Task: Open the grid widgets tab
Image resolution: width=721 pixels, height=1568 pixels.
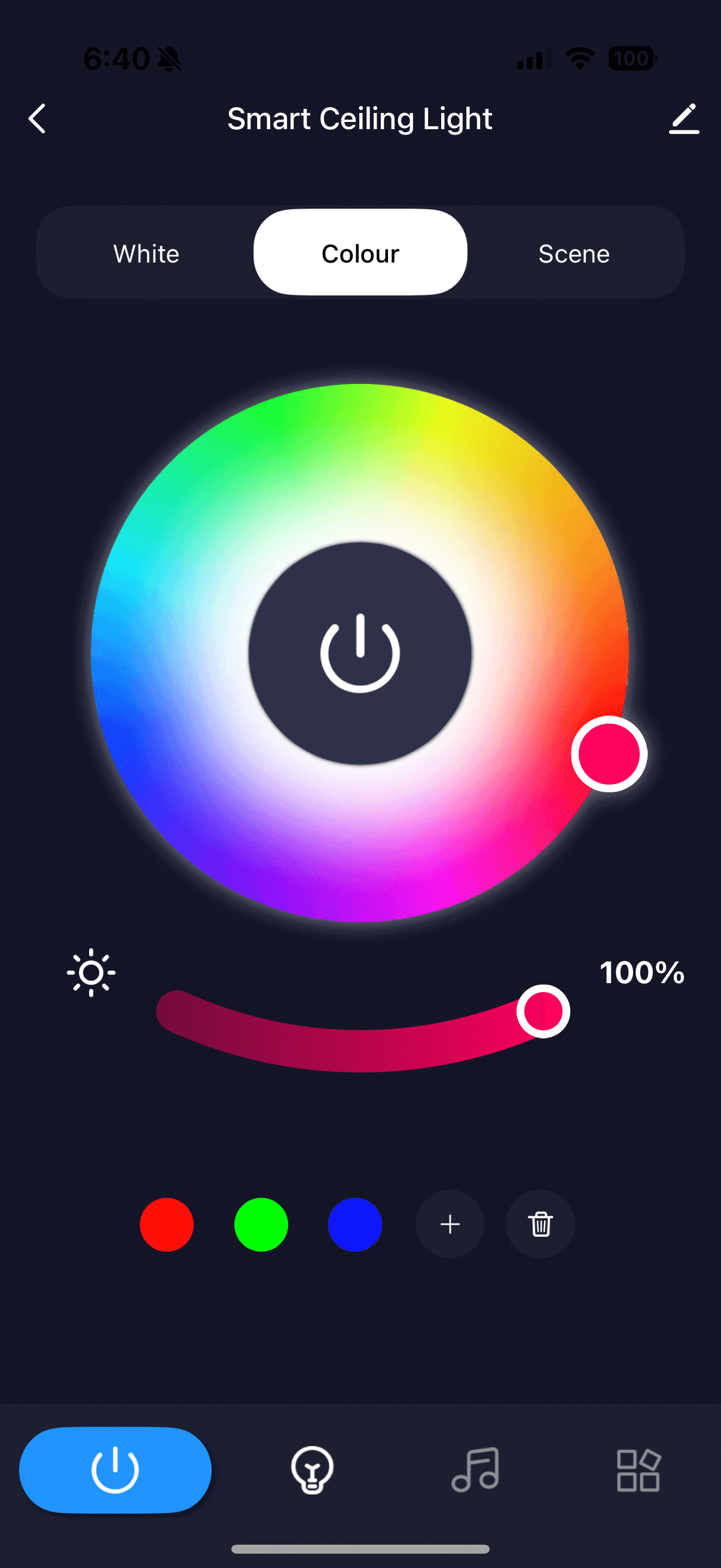Action: point(638,1470)
